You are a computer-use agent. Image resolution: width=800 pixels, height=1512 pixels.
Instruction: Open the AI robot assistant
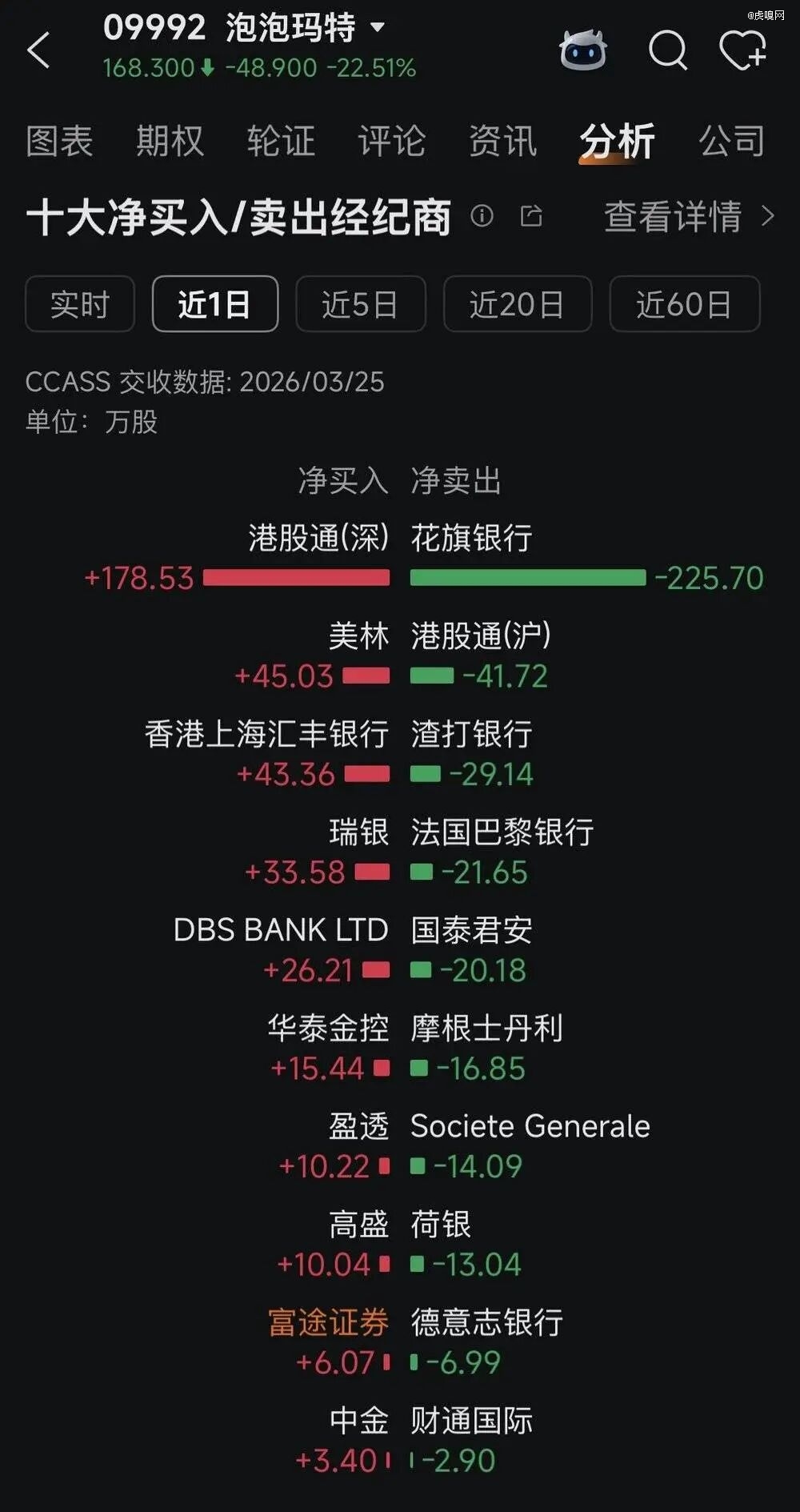(x=583, y=51)
